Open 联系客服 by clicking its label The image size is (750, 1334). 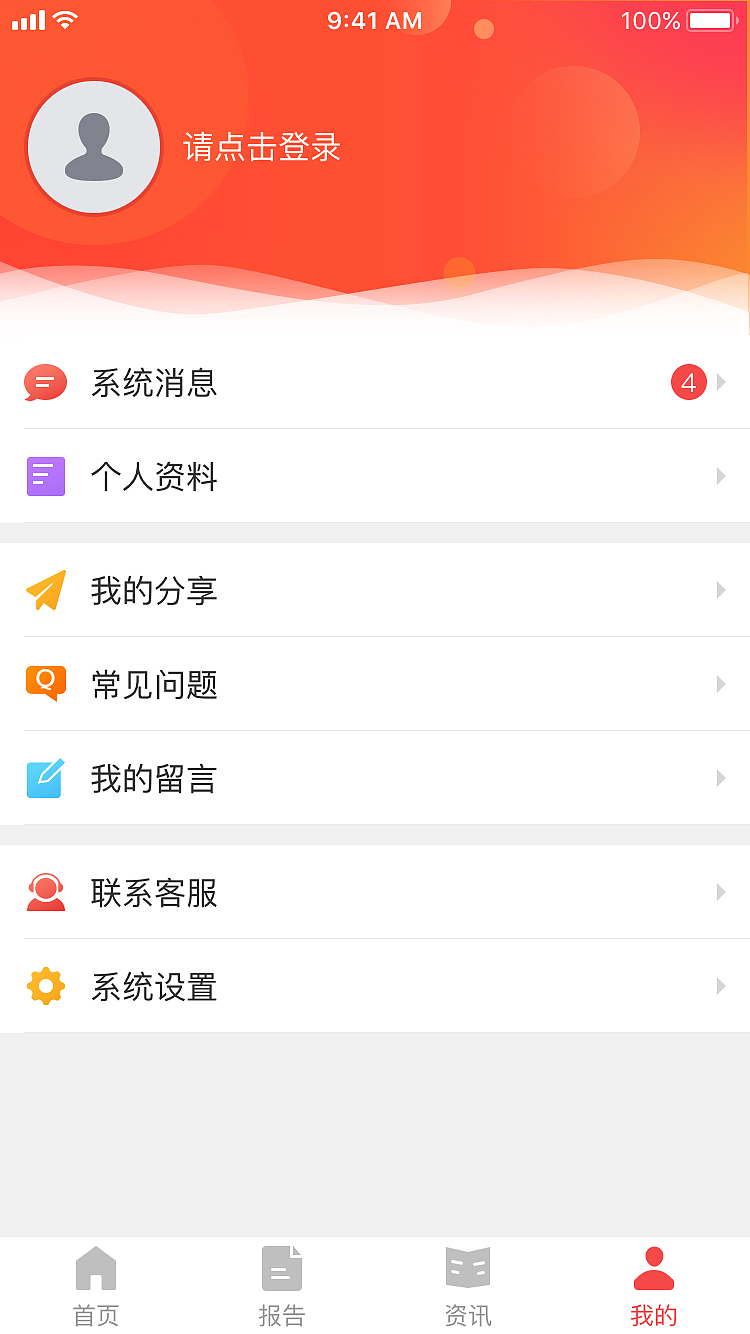click(155, 892)
